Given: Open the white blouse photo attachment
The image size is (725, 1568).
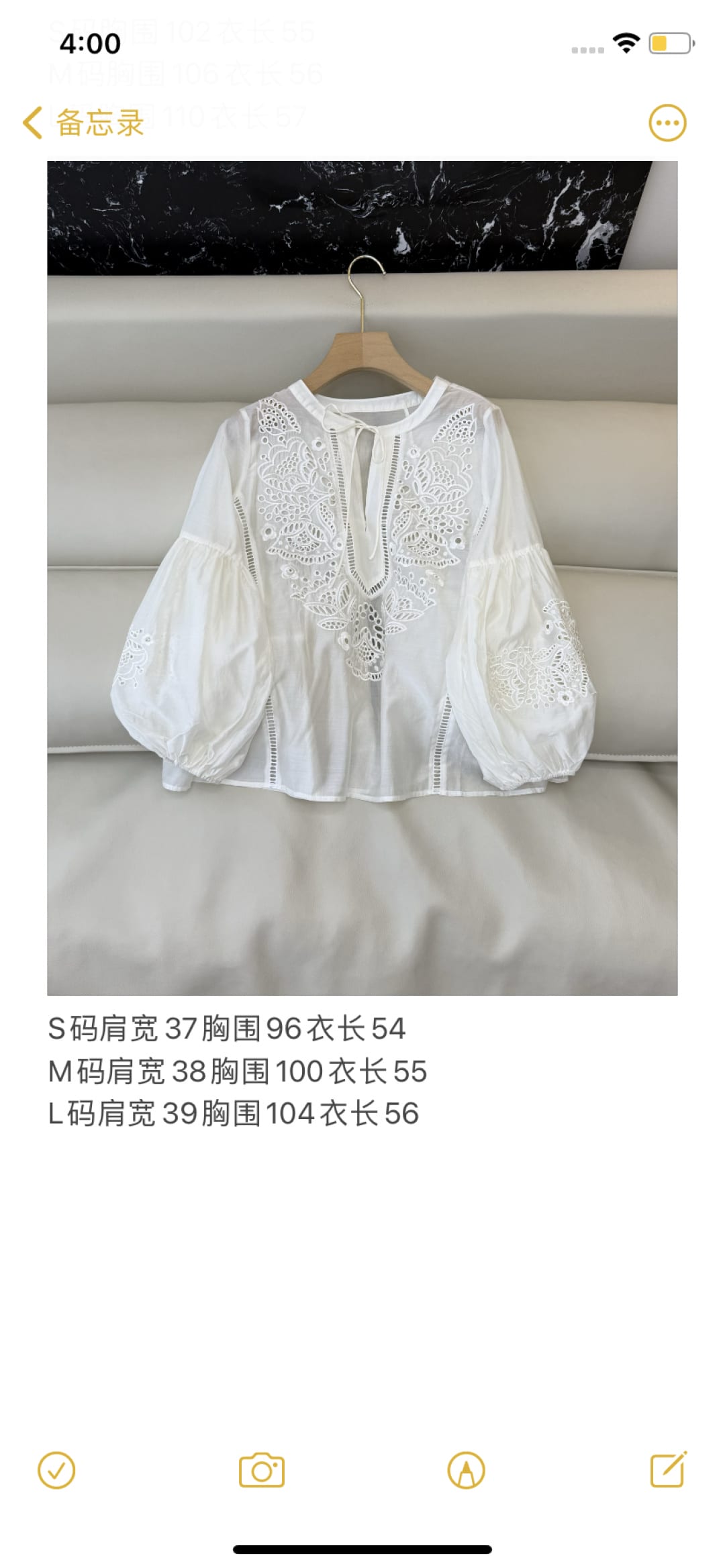Looking at the screenshot, I should 362,578.
